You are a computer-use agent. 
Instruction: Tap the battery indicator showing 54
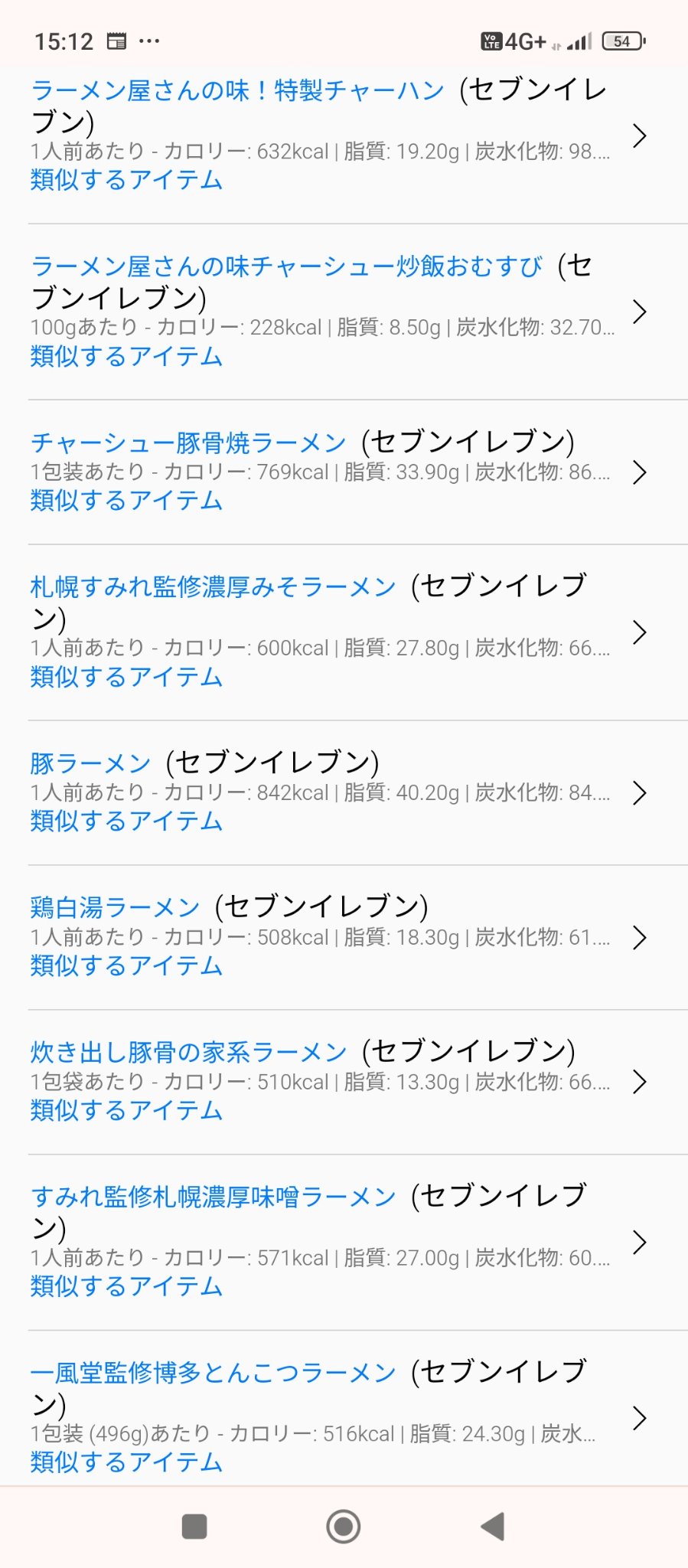tap(621, 41)
